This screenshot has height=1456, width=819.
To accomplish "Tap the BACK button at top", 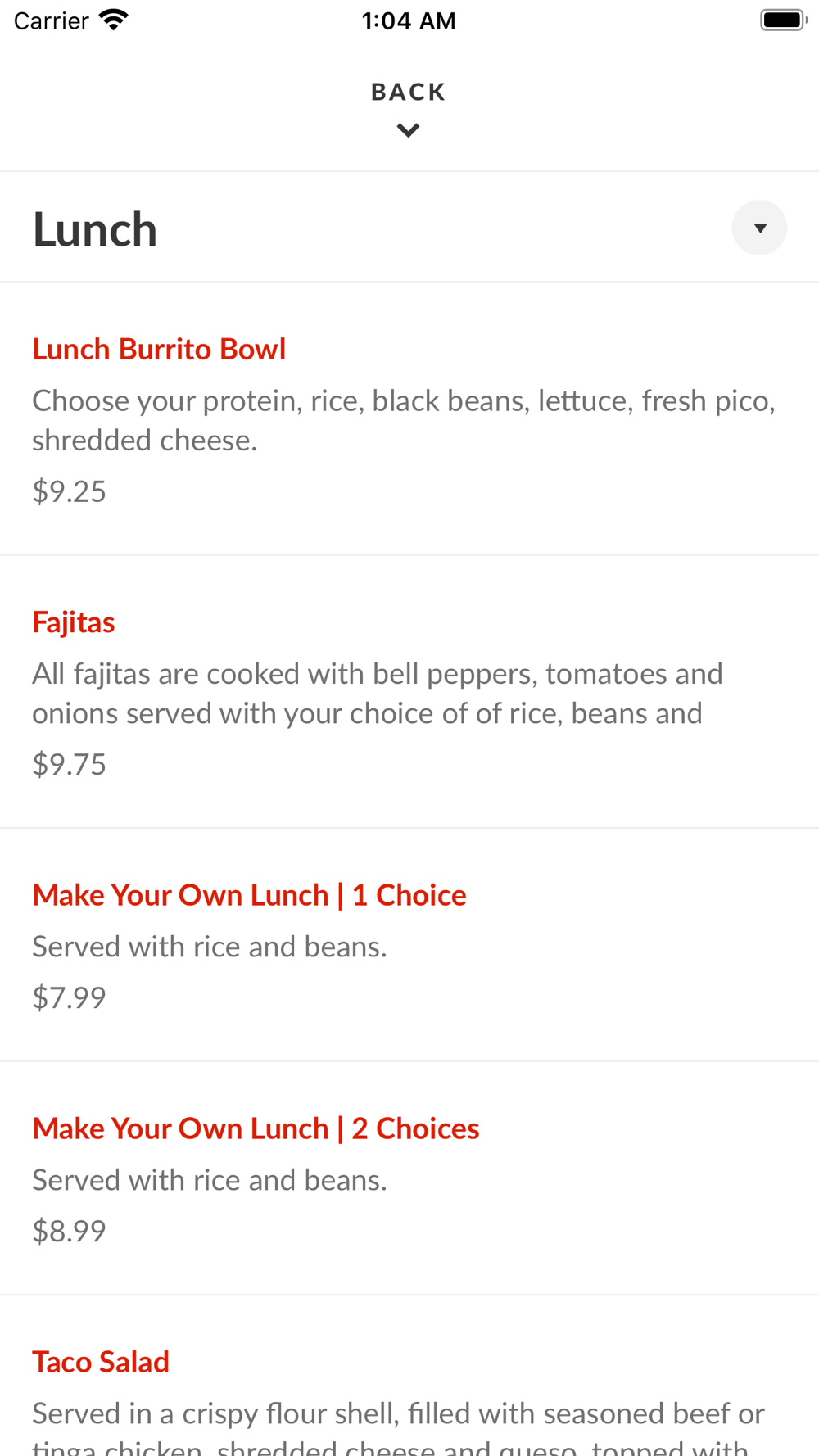I will (409, 108).
